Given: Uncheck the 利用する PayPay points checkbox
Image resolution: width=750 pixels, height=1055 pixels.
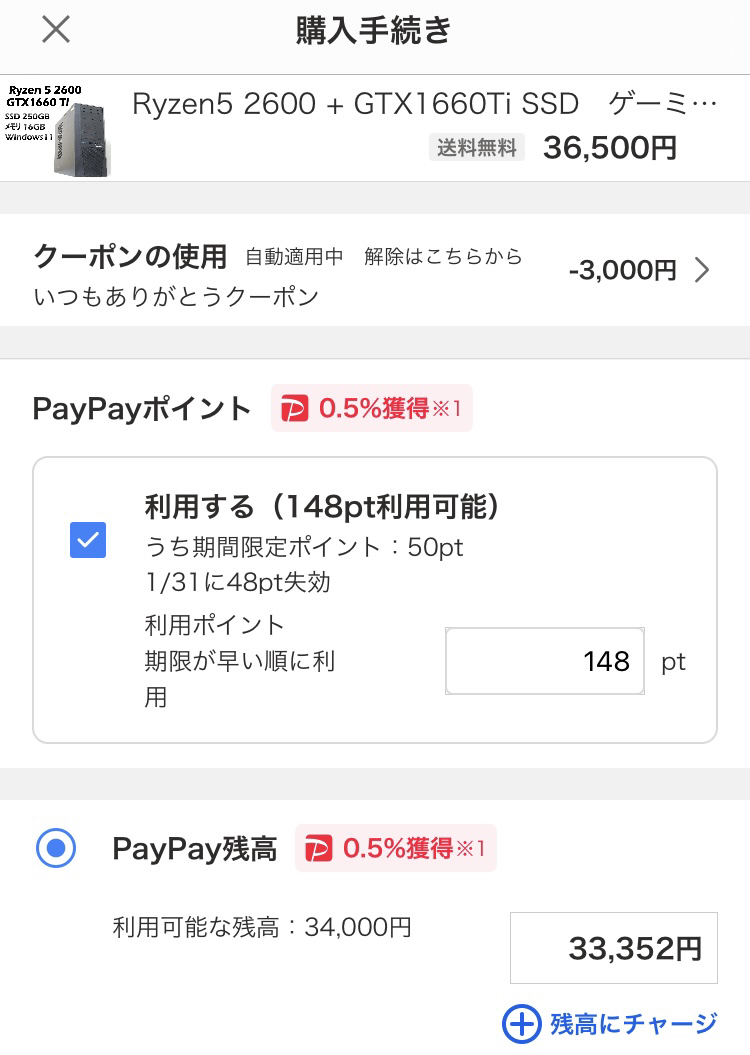Looking at the screenshot, I should 88,541.
